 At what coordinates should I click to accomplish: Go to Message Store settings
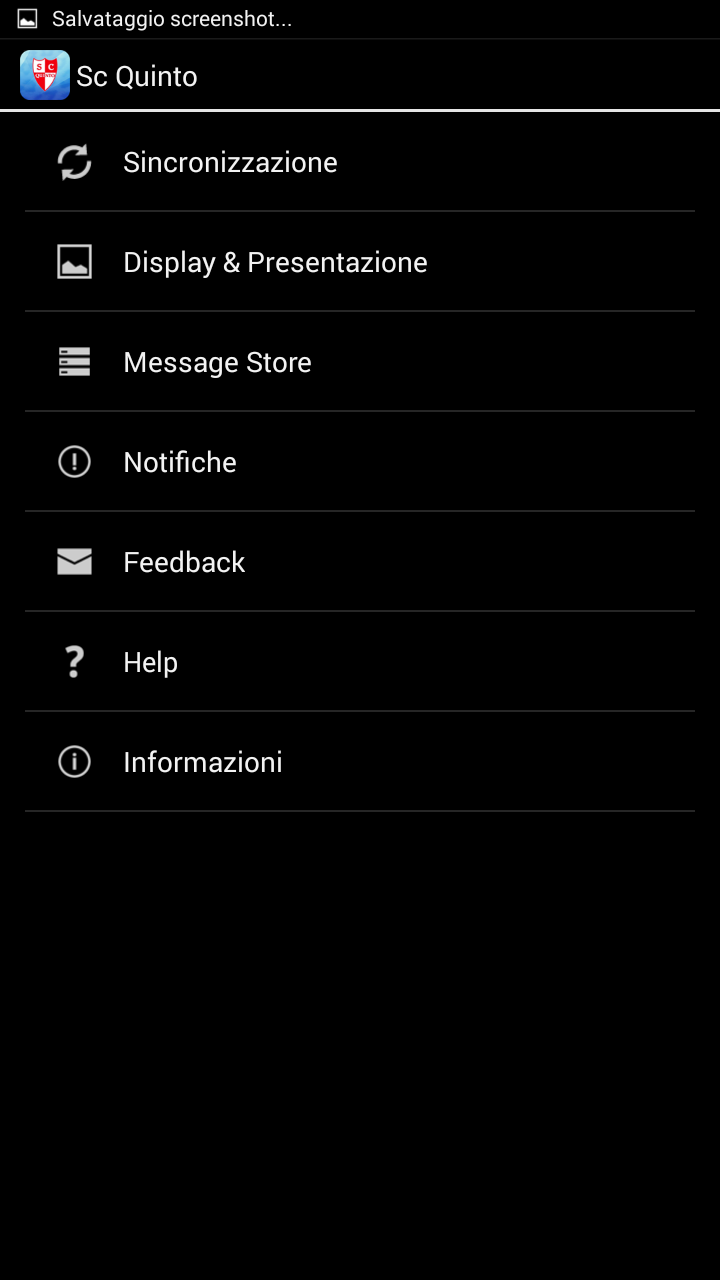(360, 362)
